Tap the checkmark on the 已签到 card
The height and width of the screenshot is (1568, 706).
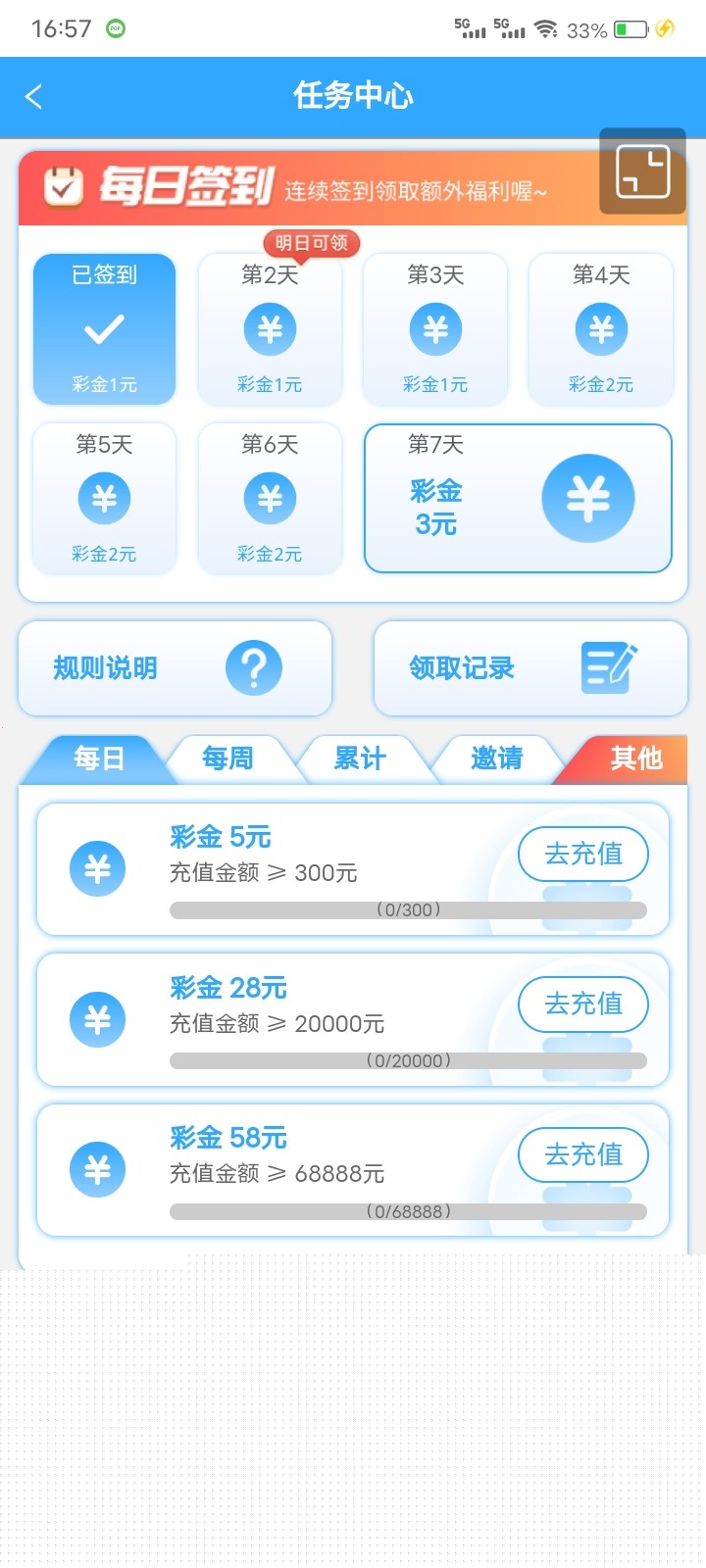point(104,330)
